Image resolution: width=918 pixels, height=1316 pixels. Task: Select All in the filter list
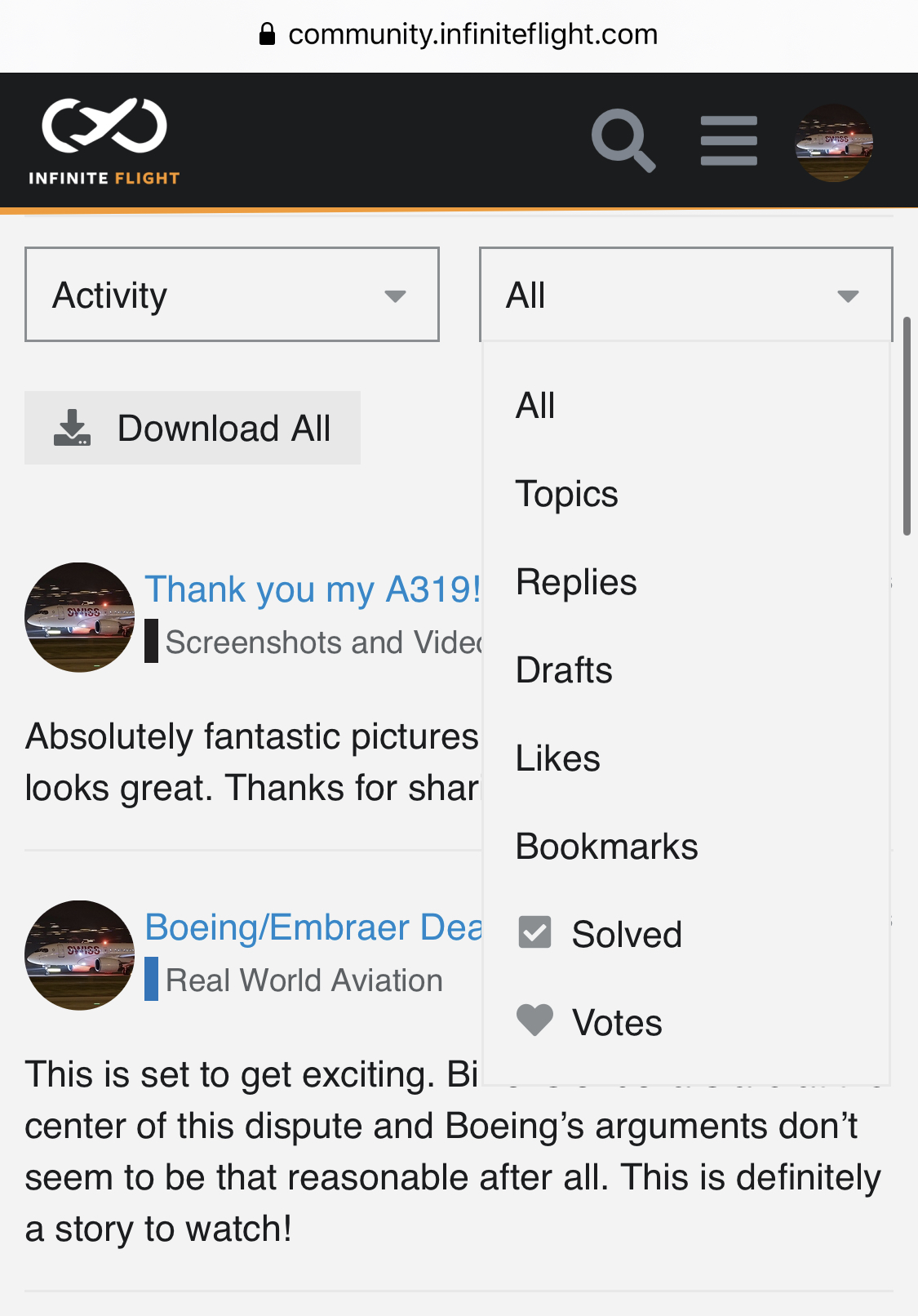(x=535, y=406)
